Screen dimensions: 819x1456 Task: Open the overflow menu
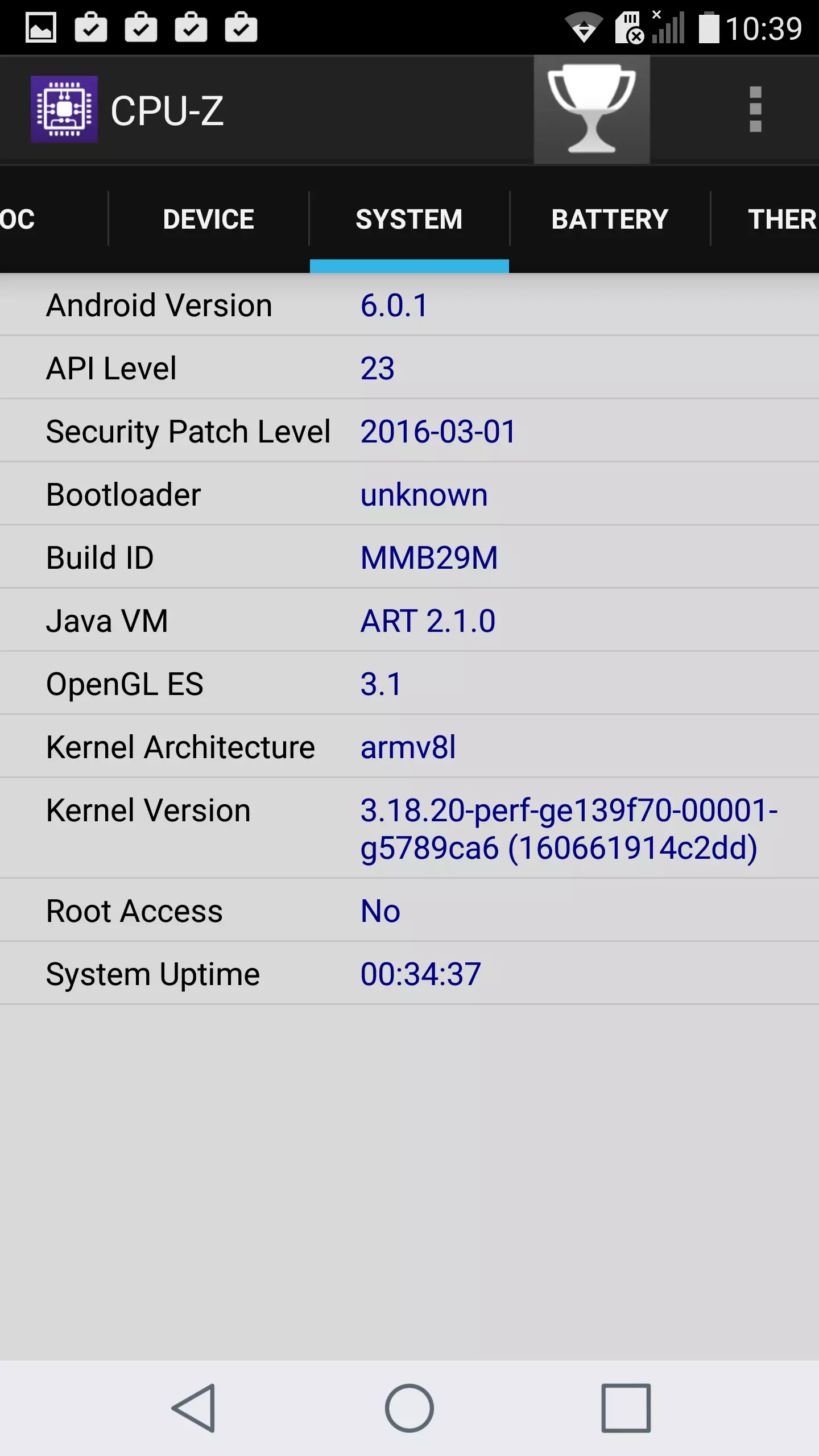(755, 109)
